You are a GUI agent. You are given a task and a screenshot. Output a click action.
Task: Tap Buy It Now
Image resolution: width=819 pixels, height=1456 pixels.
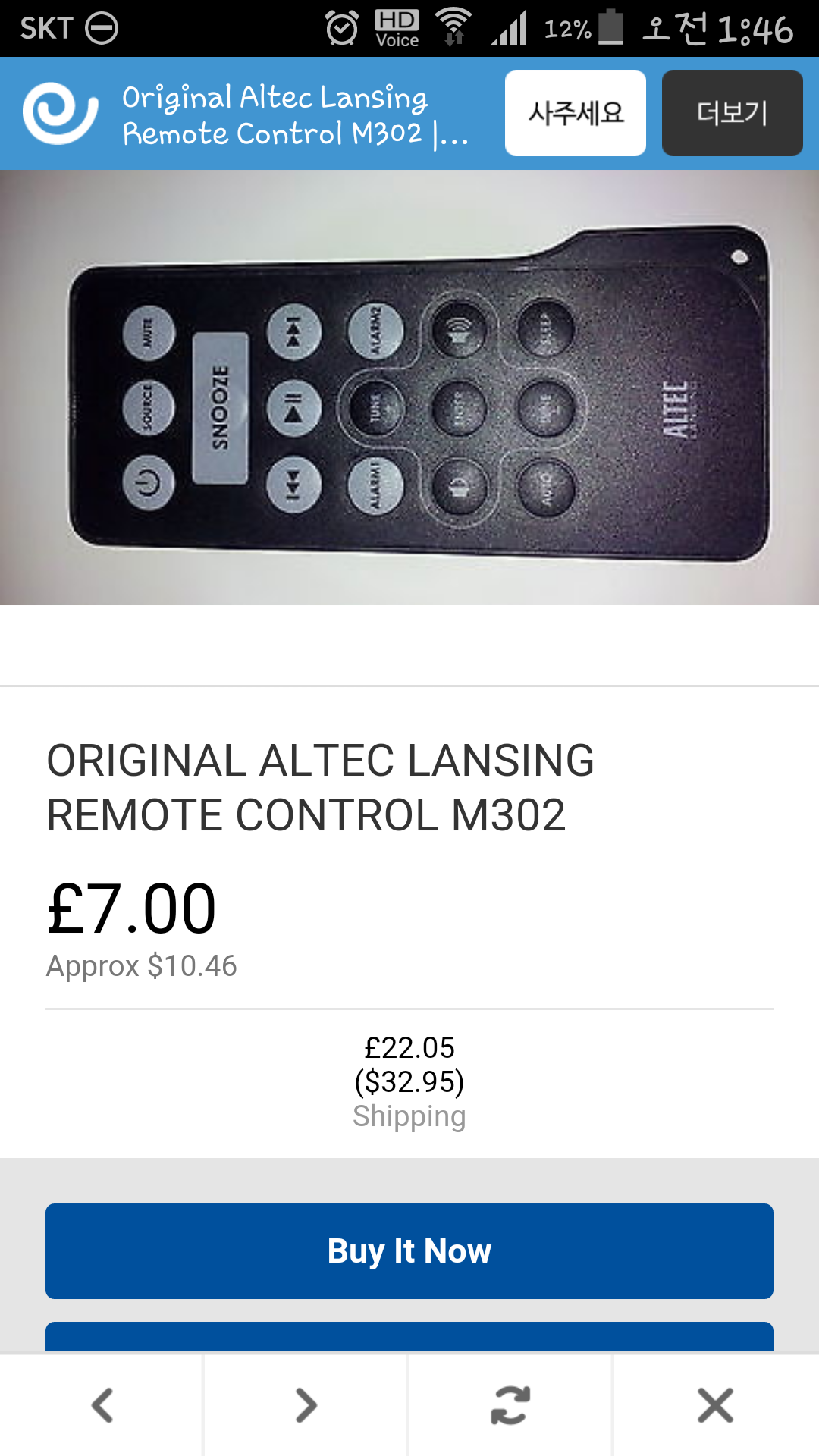(409, 1250)
